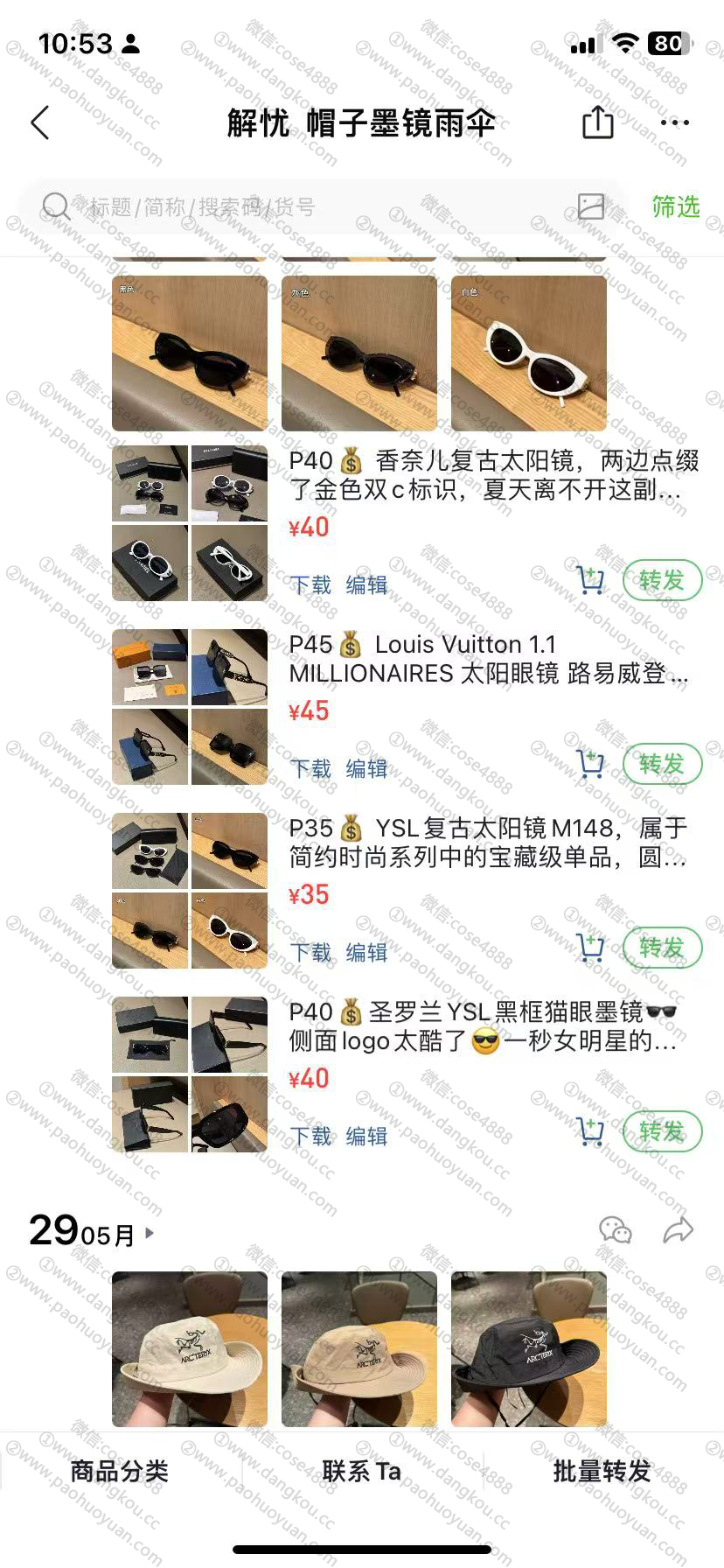The width and height of the screenshot is (724, 1568).
Task: Tap 编辑 for the 圣罗兰 cat-eye sunglasses
Action: [x=366, y=1136]
